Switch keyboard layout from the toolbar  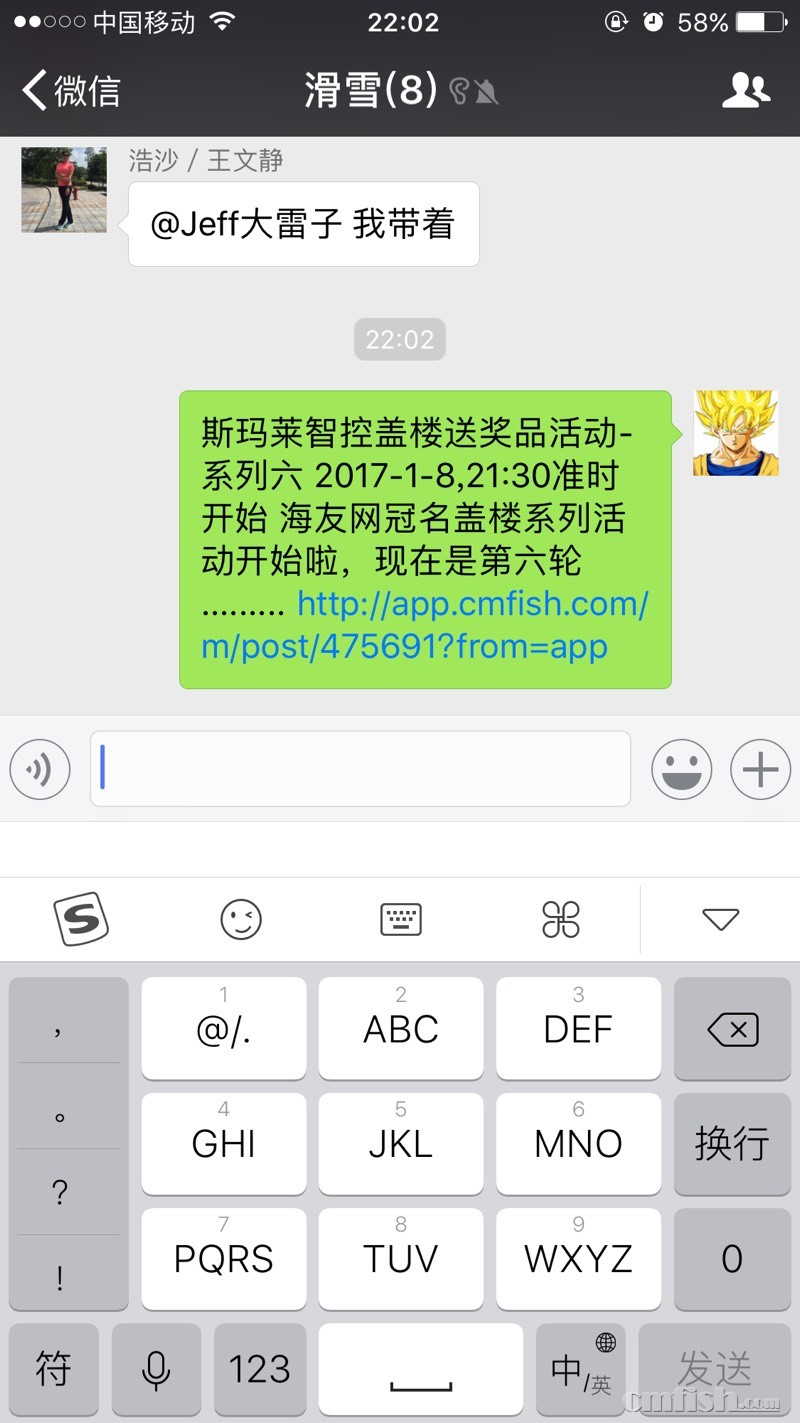pyautogui.click(x=401, y=919)
